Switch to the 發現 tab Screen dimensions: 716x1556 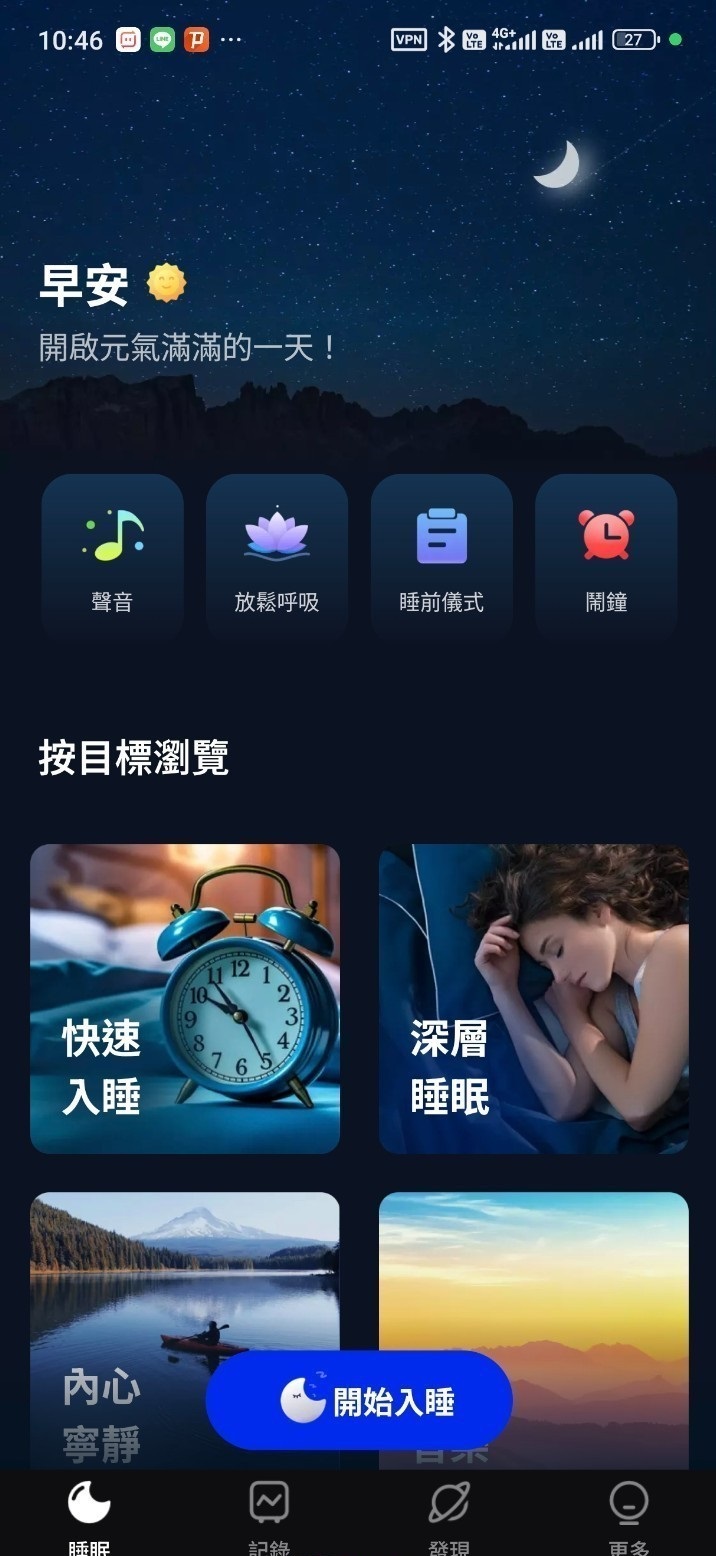pyautogui.click(x=449, y=1514)
